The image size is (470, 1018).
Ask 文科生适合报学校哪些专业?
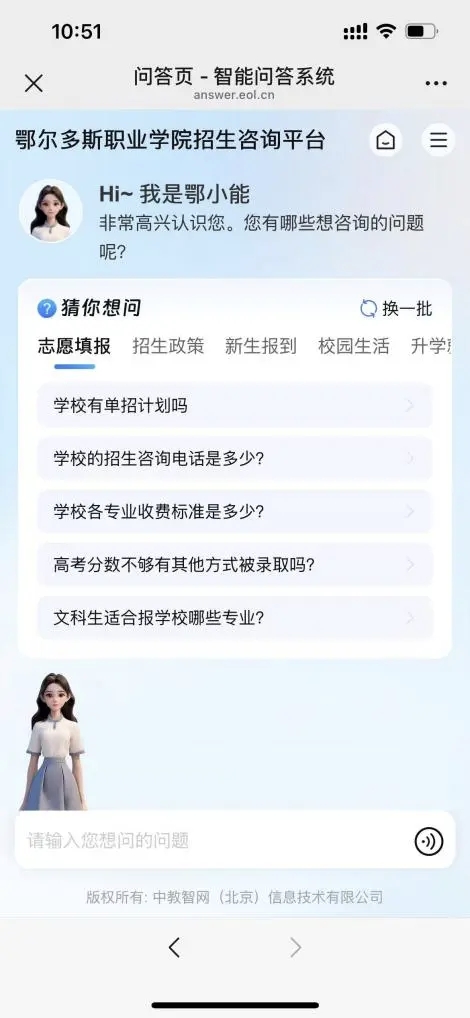(235, 617)
